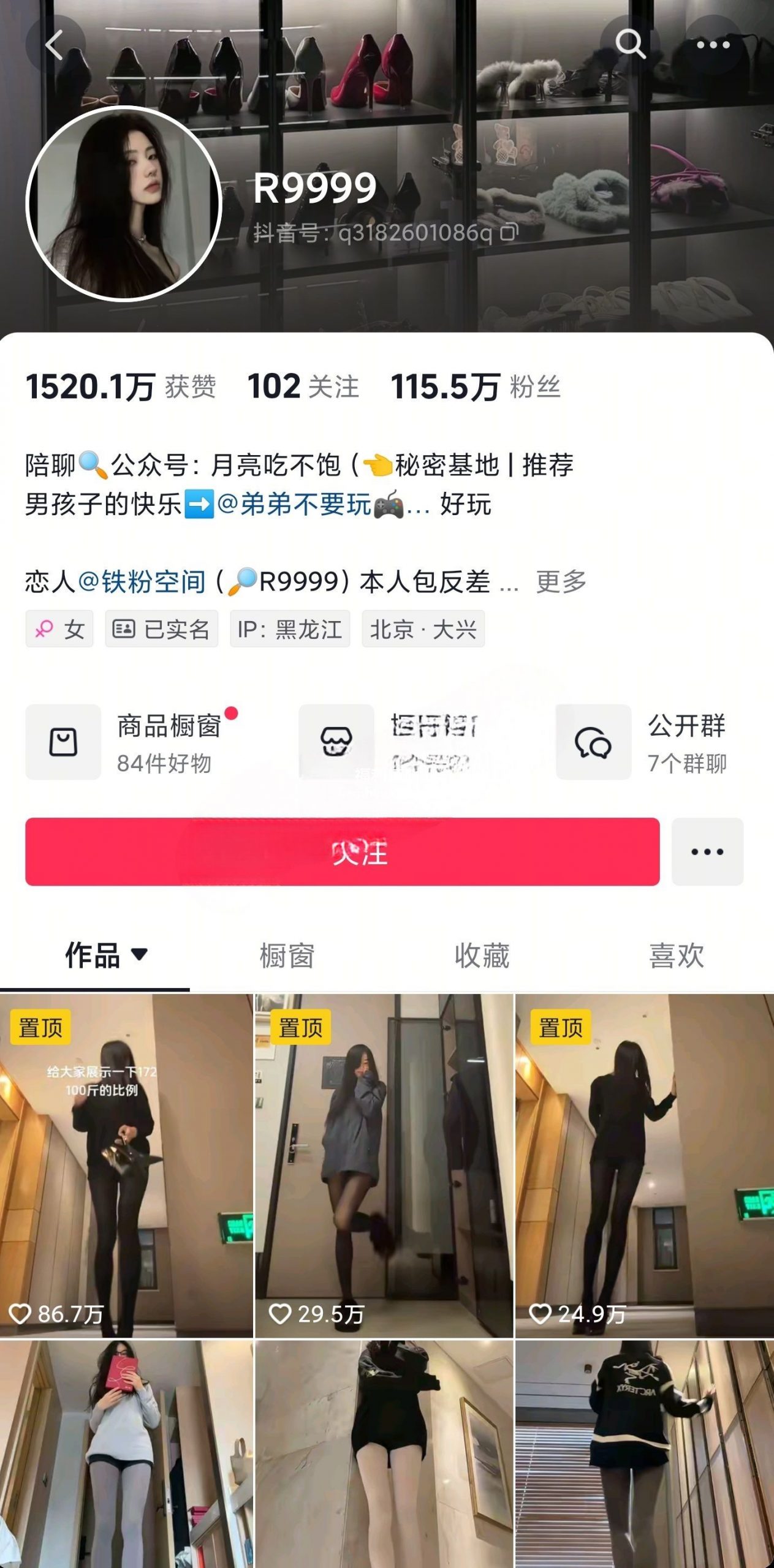
Task: Open the profile avatar picture
Action: (x=123, y=203)
